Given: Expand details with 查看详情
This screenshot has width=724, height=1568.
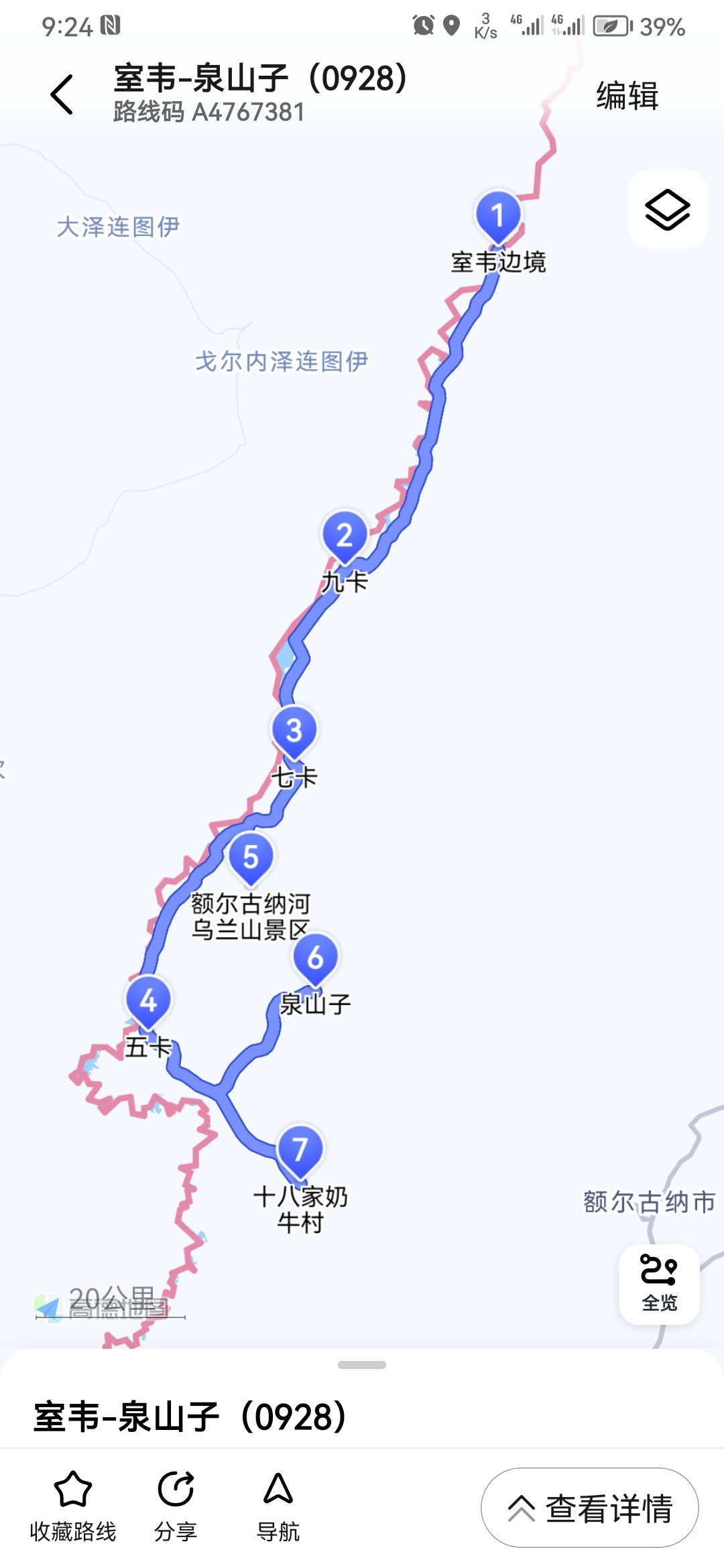Looking at the screenshot, I should tap(590, 1508).
